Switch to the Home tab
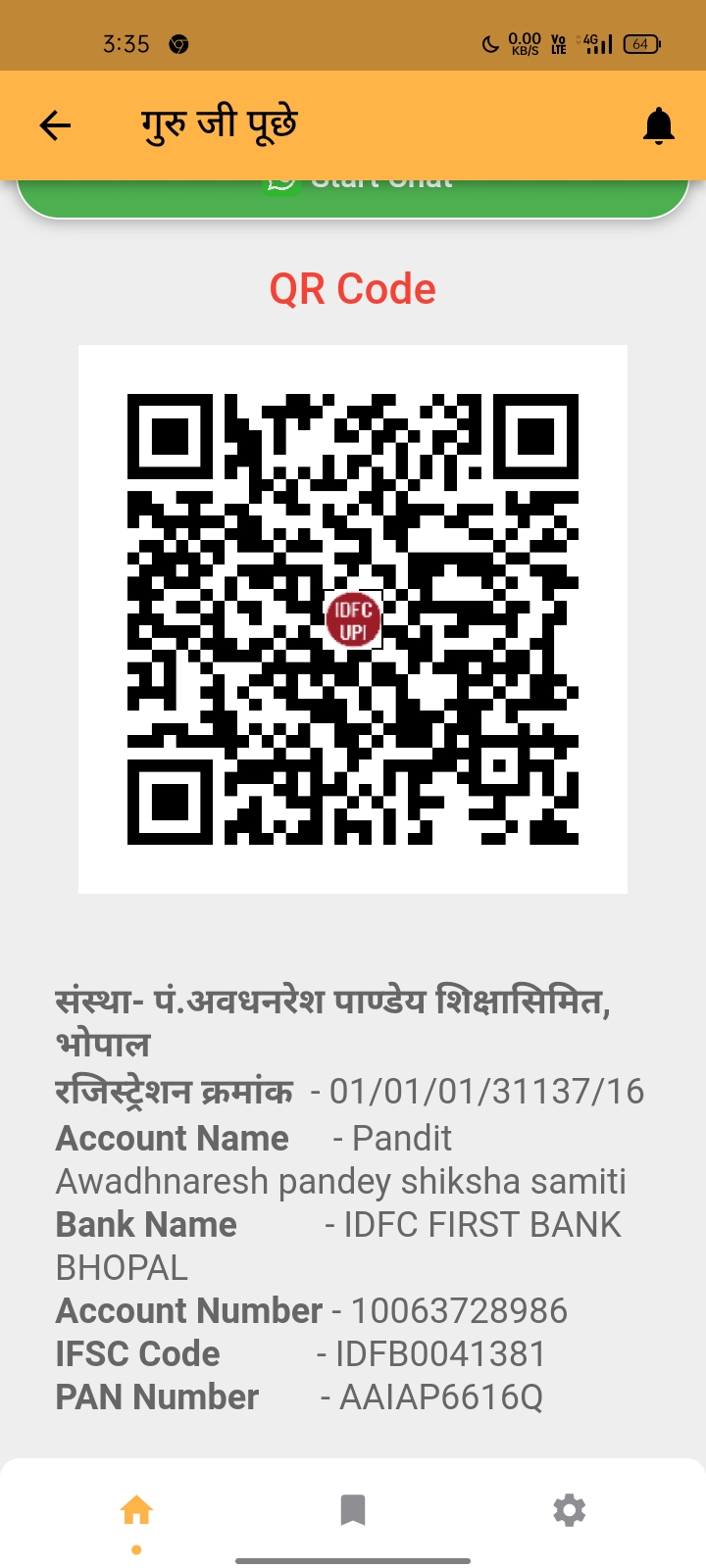This screenshot has height=1568, width=706. click(x=136, y=1510)
